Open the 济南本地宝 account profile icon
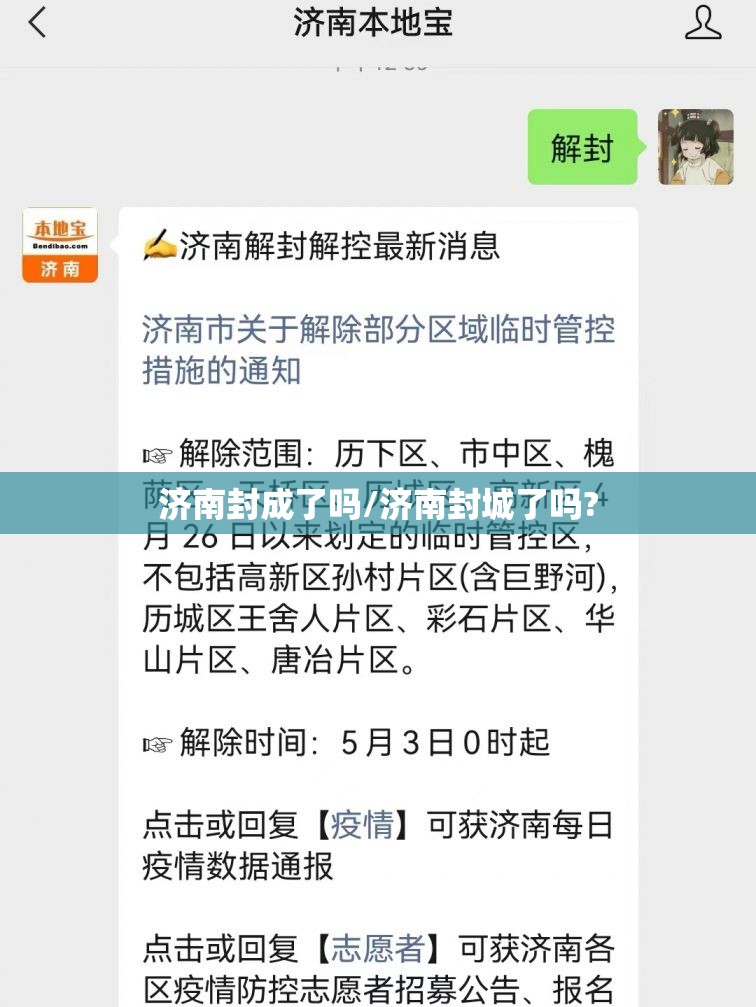756x1007 pixels. (703, 22)
